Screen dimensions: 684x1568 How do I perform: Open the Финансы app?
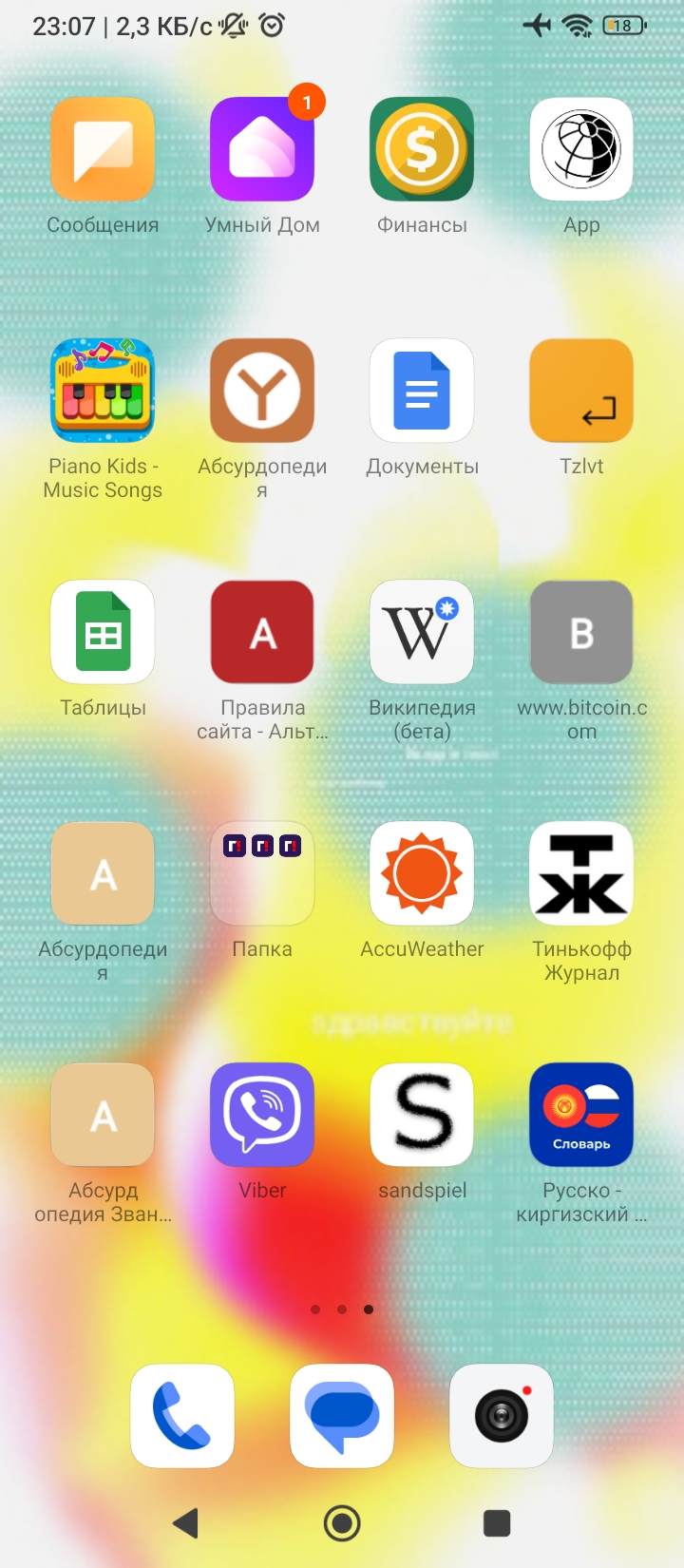422,150
